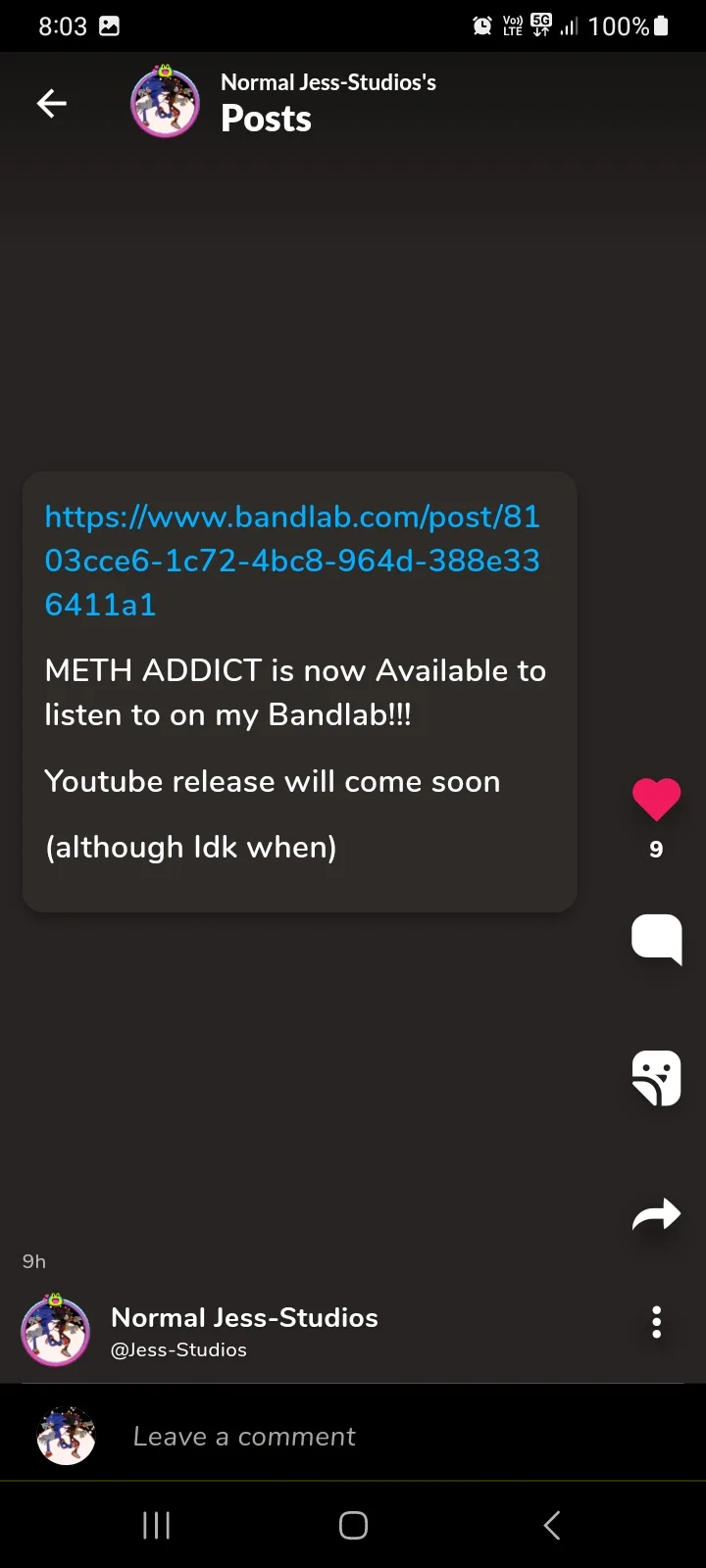The width and height of the screenshot is (706, 1568).
Task: Open Normal Jess-Studios profile from author row
Action: click(244, 1330)
